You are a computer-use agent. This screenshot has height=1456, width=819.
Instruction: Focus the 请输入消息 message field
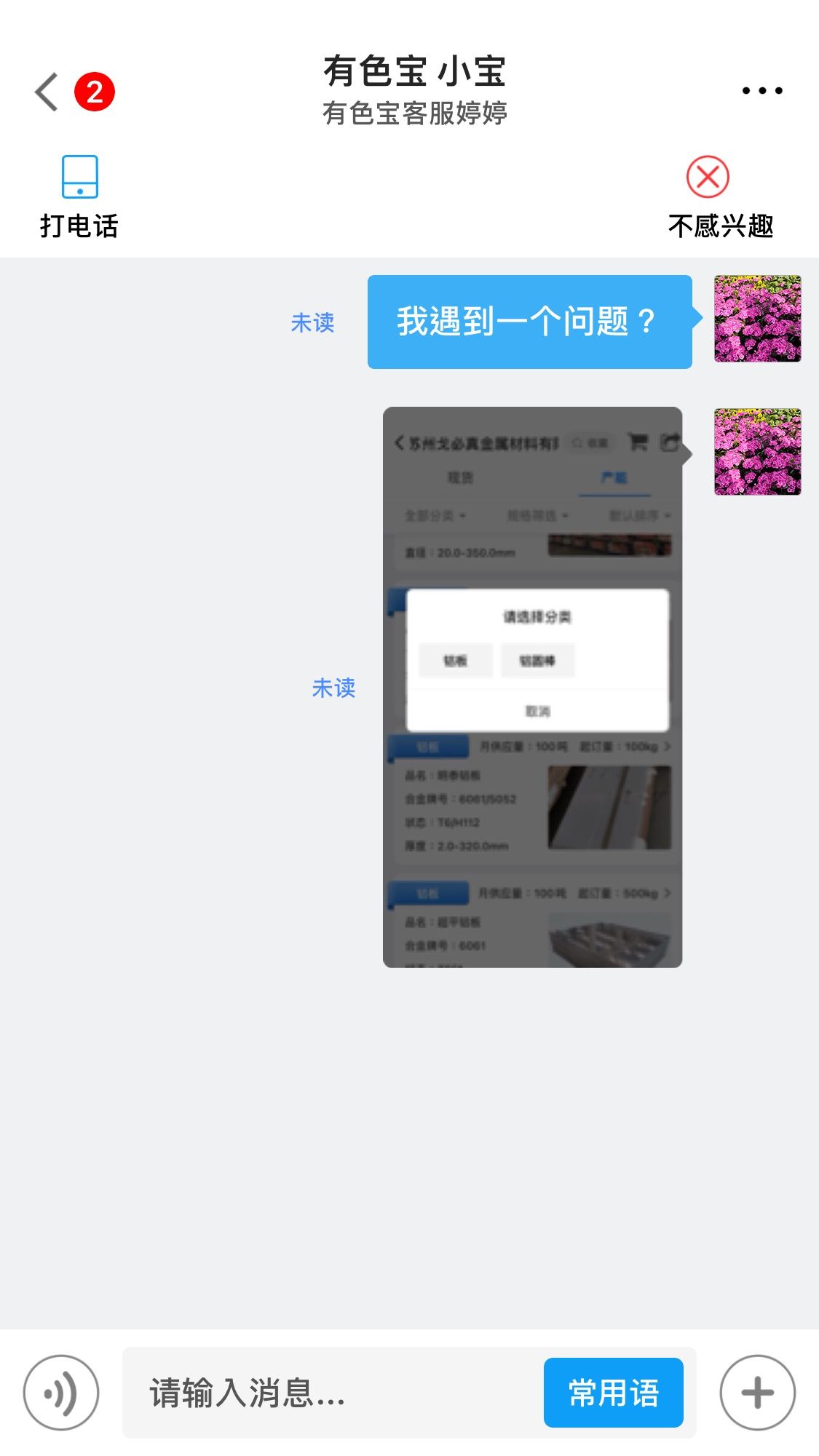click(332, 1393)
